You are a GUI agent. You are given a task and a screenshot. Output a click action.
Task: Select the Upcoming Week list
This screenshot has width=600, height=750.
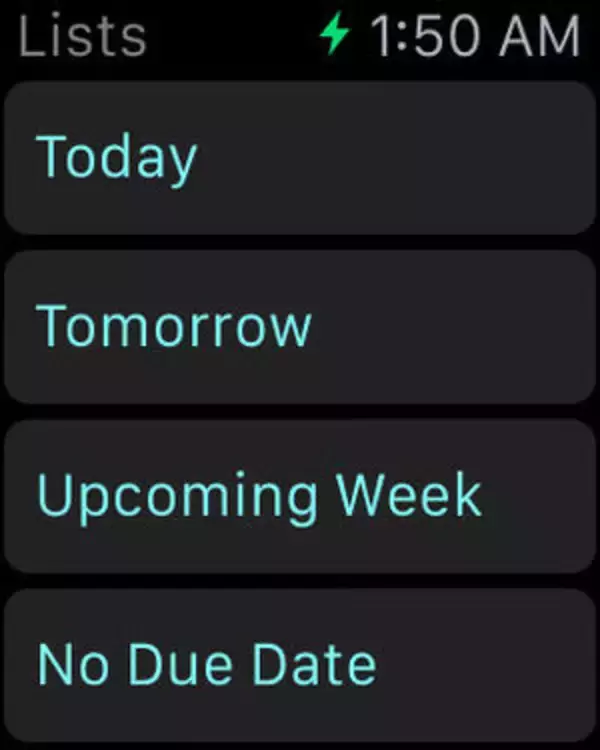300,495
